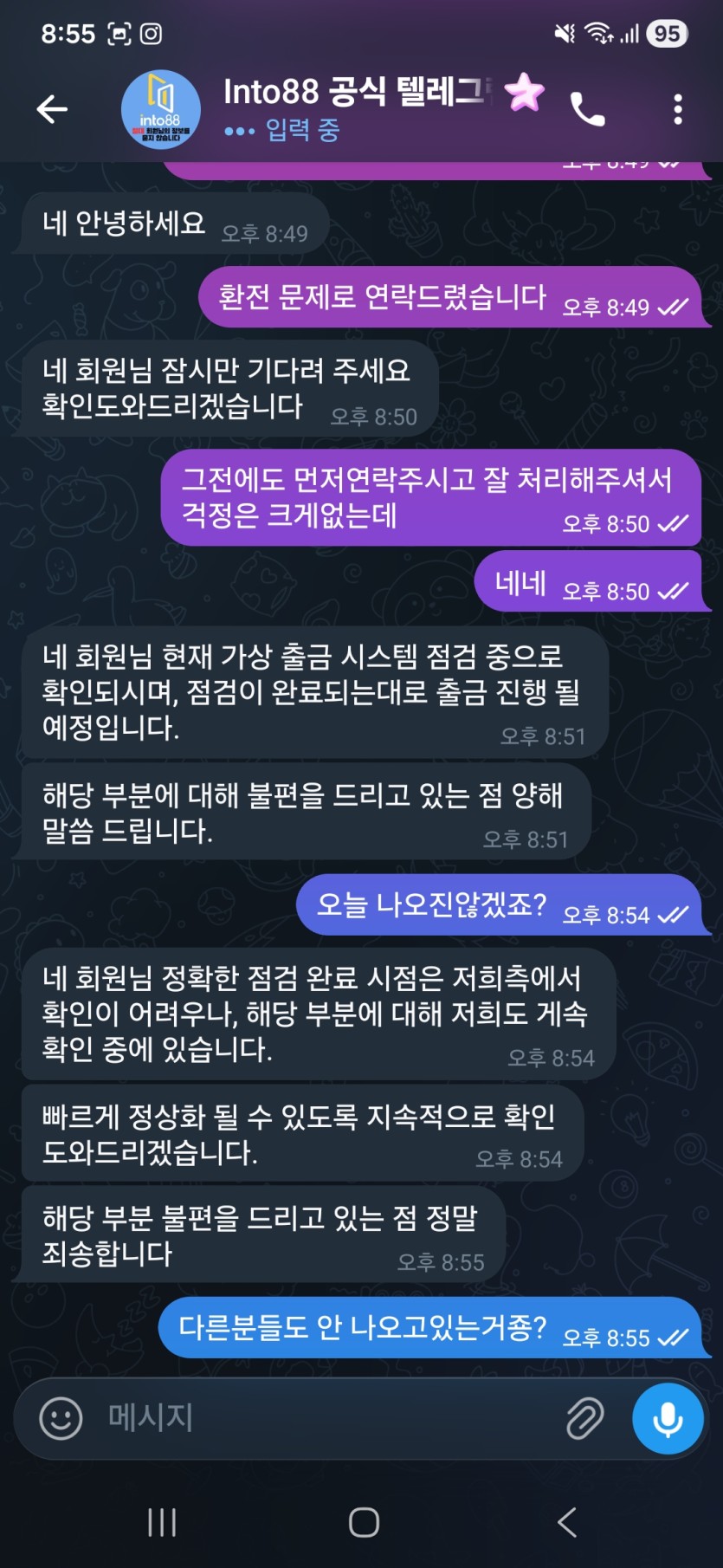
Task: Start a voice call with Into88
Action: [588, 110]
